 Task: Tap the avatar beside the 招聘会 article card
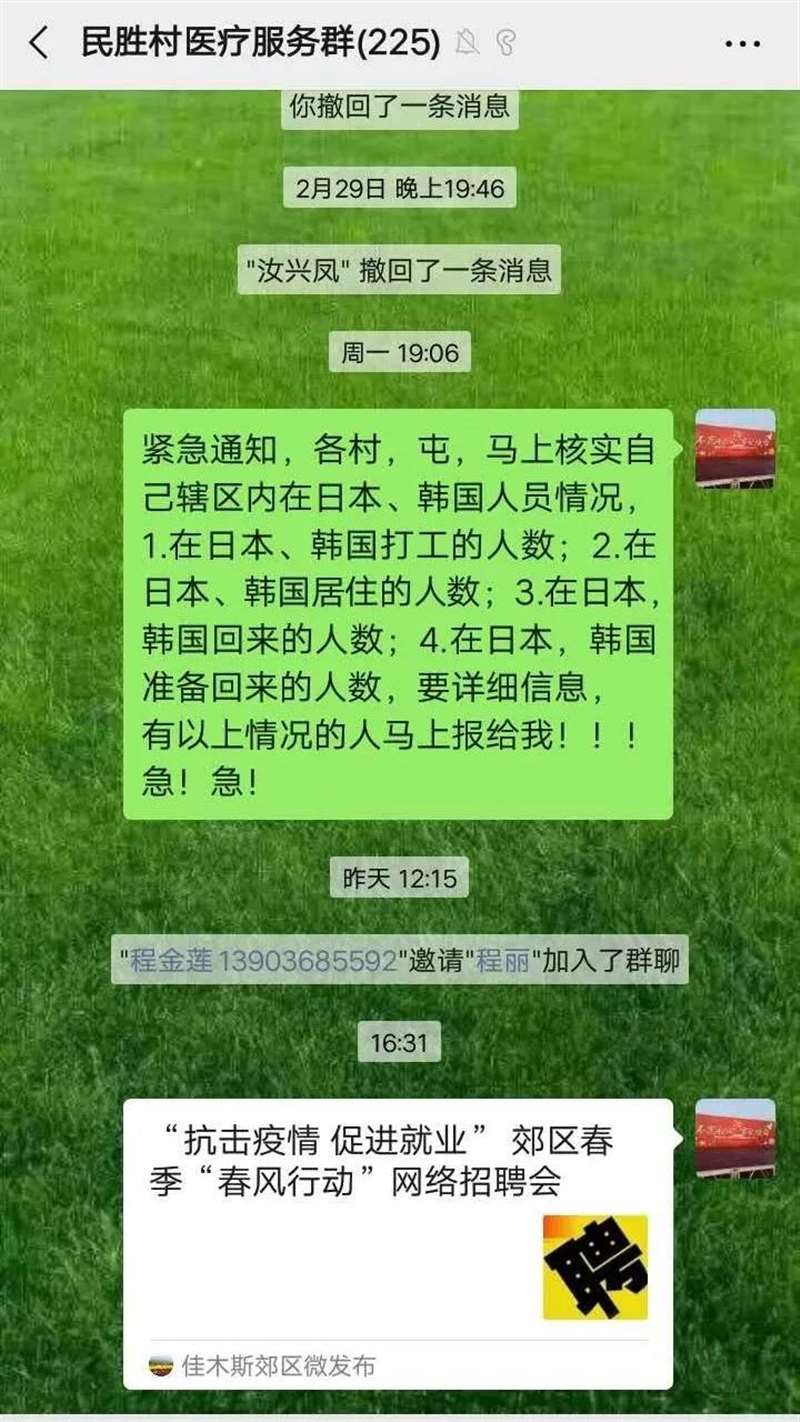pyautogui.click(x=735, y=1138)
